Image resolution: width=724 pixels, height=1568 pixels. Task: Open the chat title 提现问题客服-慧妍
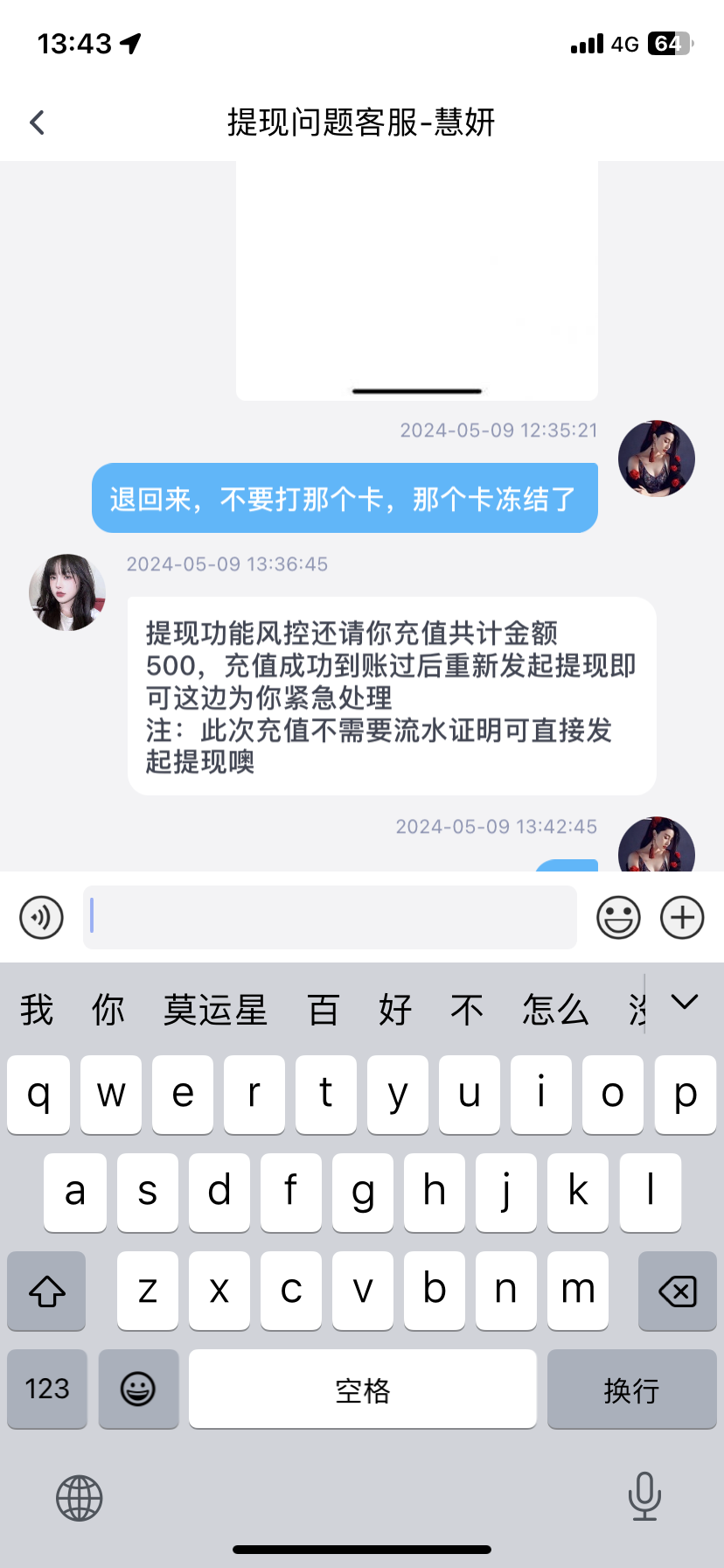point(362,122)
